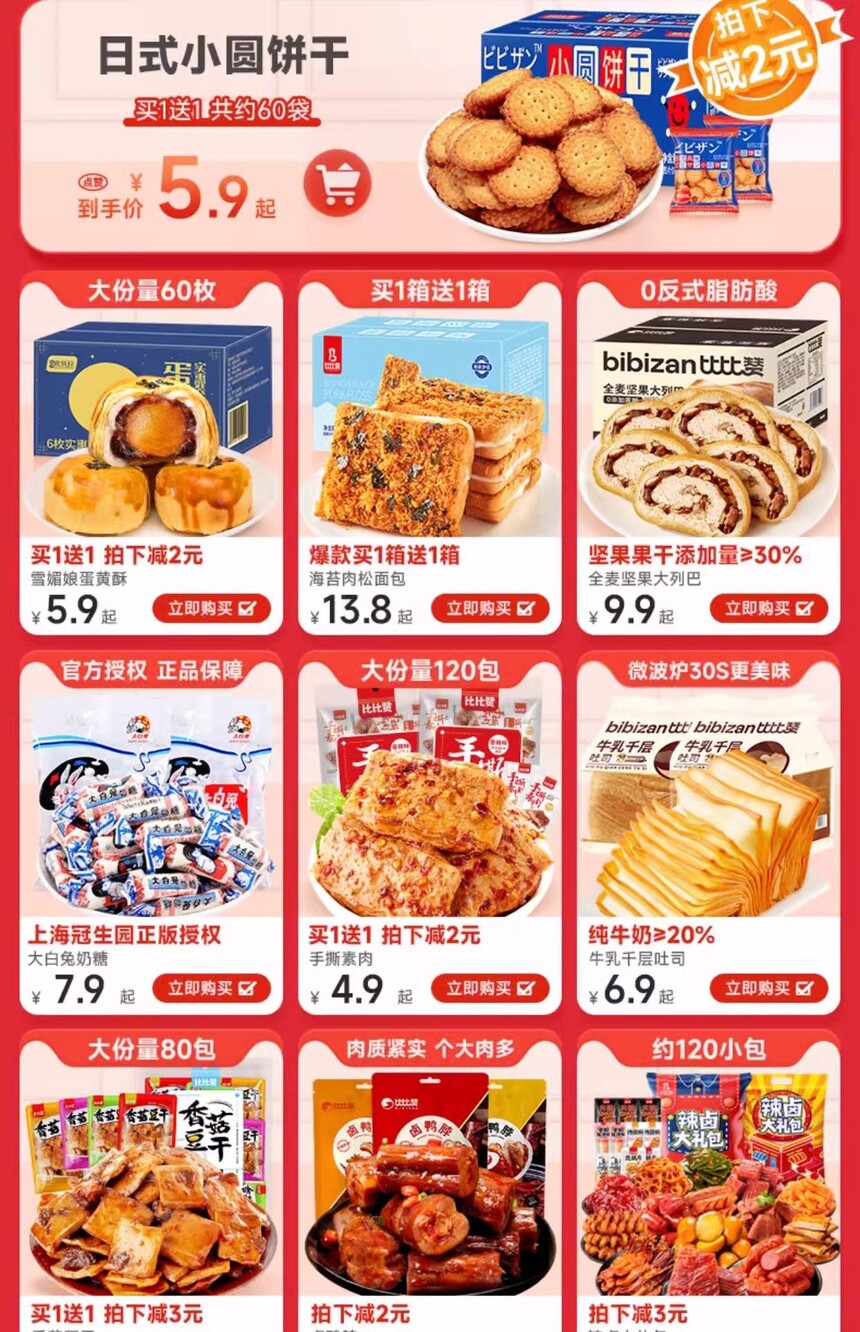
Task: Tap 立即购买 for 海苔肉松面包
Action: pos(490,607)
